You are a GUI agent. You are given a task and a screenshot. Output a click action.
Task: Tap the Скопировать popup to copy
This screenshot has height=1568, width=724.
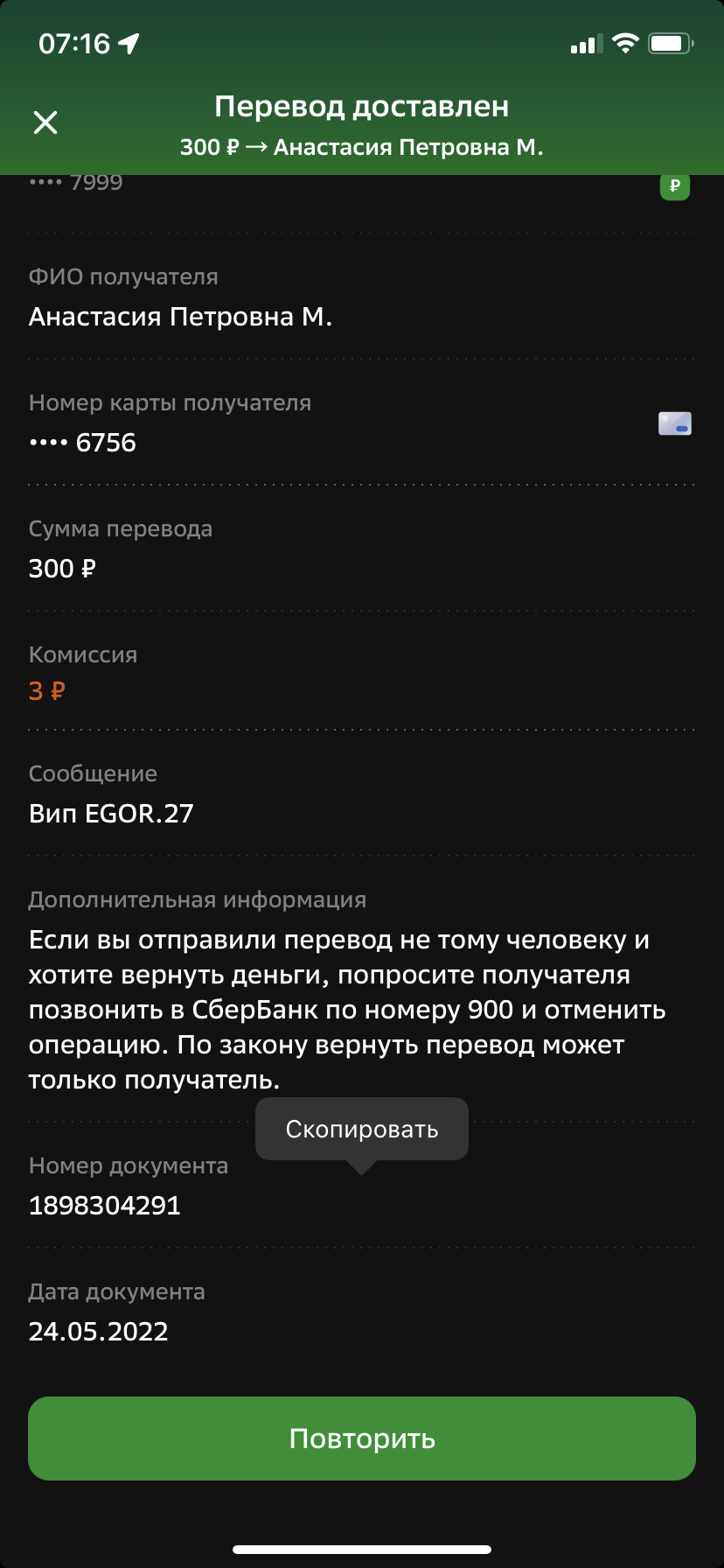point(361,1129)
